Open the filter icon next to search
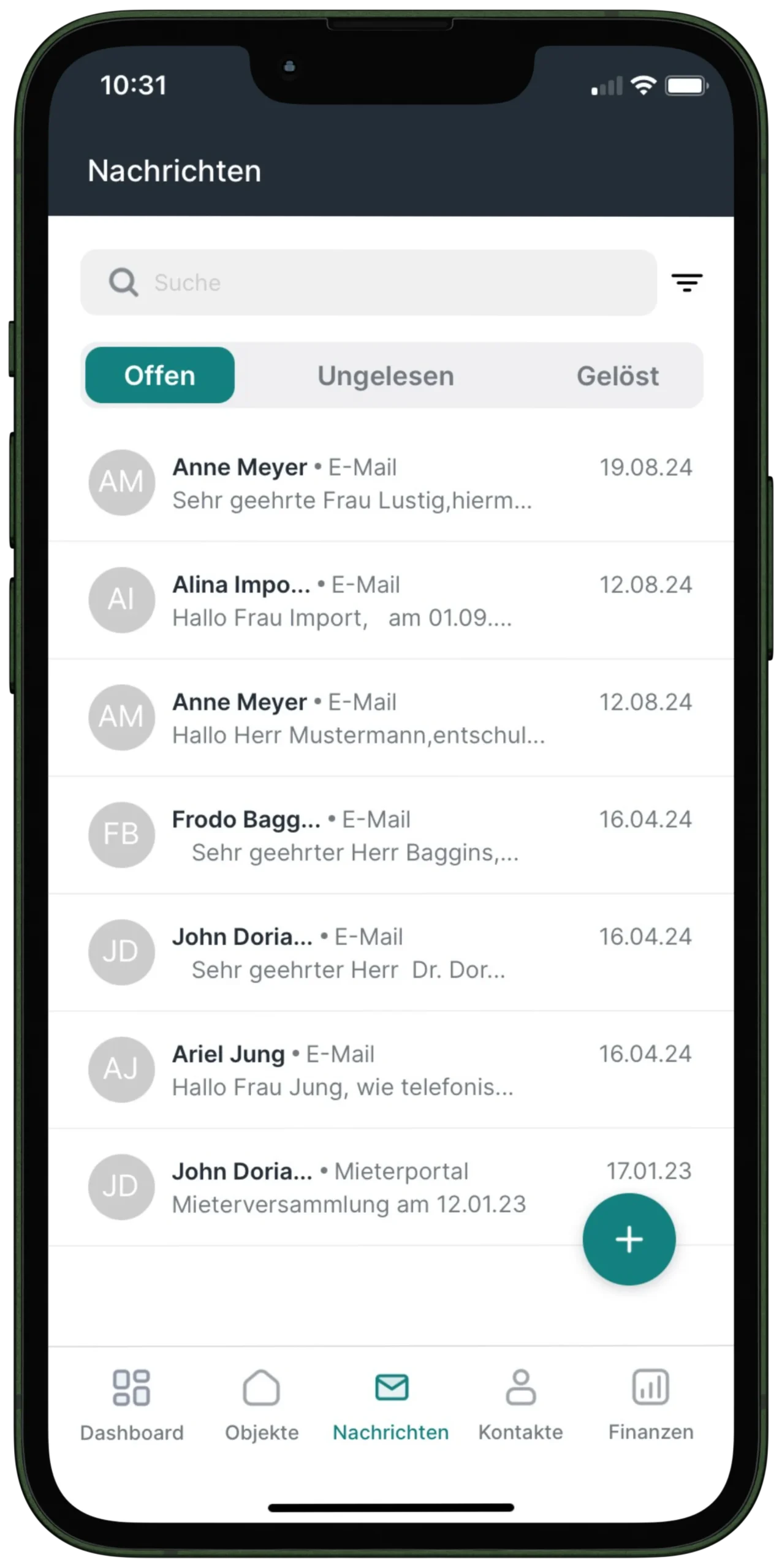The height and width of the screenshot is (1568, 782). 686,282
